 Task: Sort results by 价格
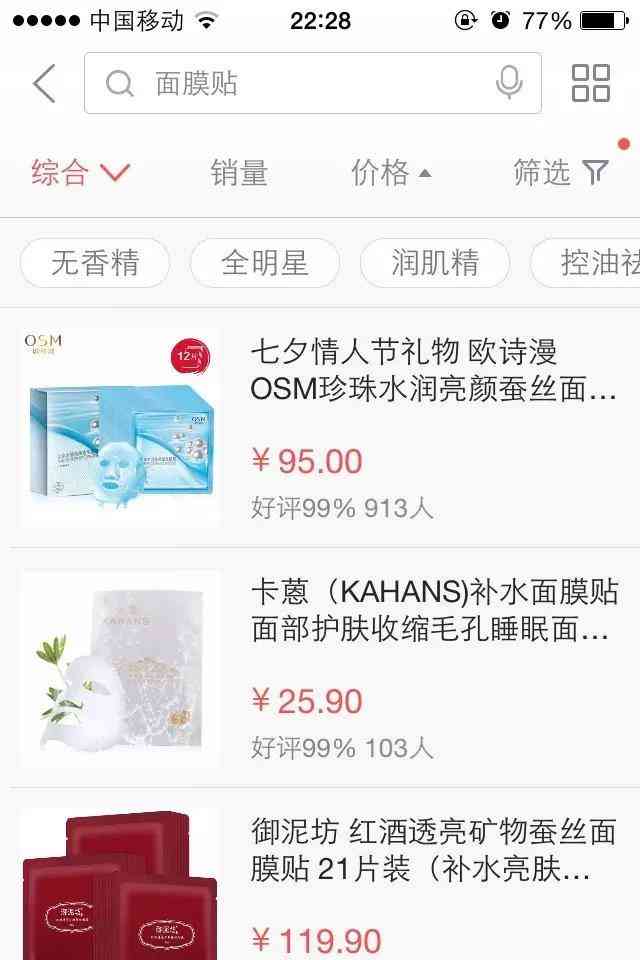click(x=390, y=173)
